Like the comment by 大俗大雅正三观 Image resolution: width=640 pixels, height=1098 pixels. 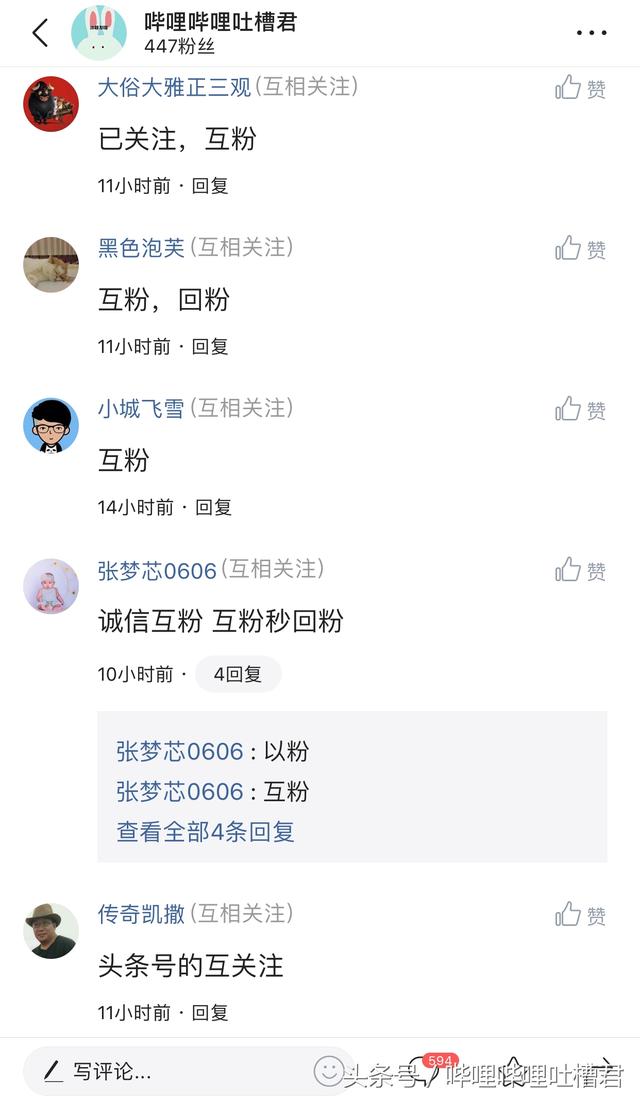pos(581,88)
